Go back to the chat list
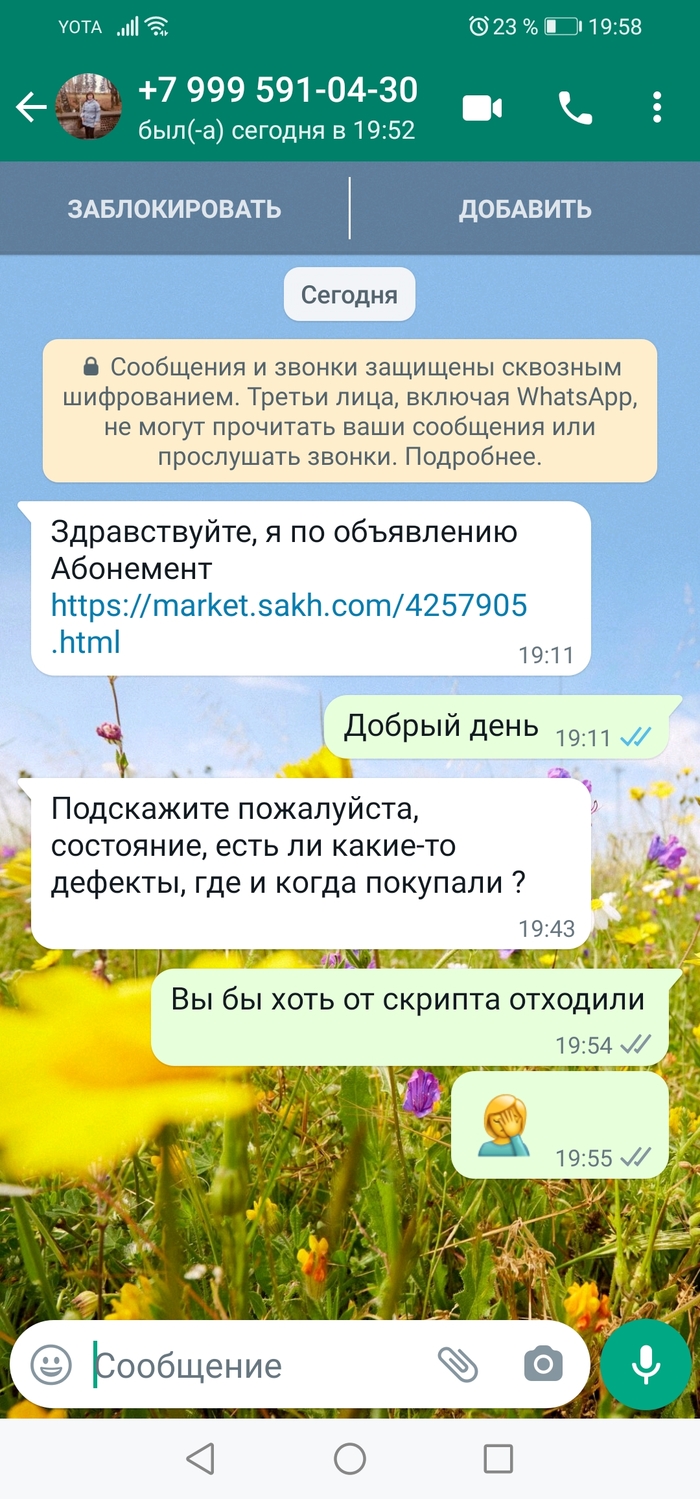The width and height of the screenshot is (700, 1499). coord(31,107)
